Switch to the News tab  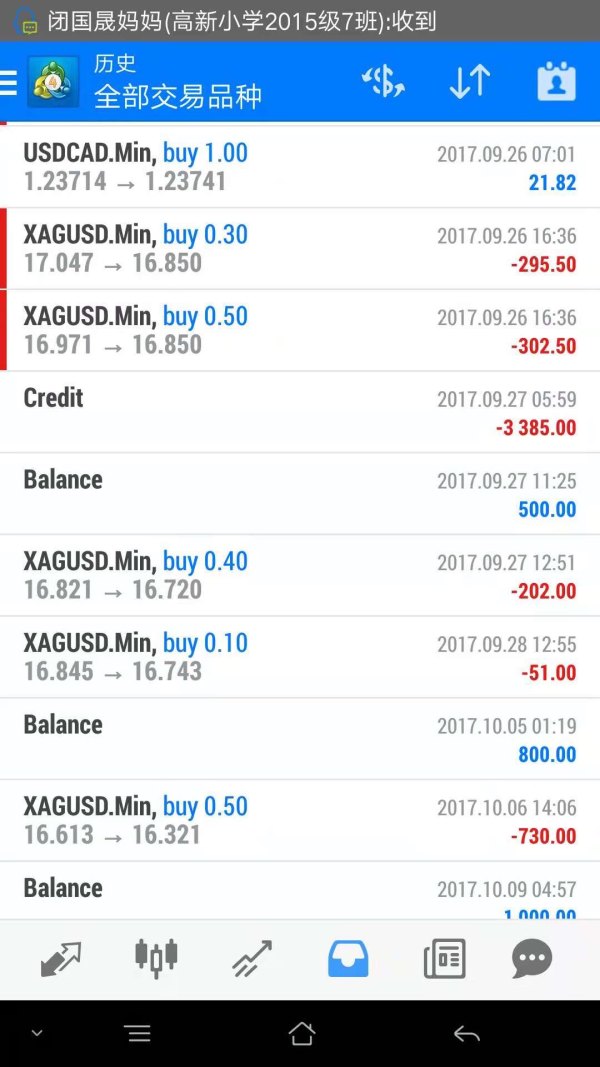(444, 960)
